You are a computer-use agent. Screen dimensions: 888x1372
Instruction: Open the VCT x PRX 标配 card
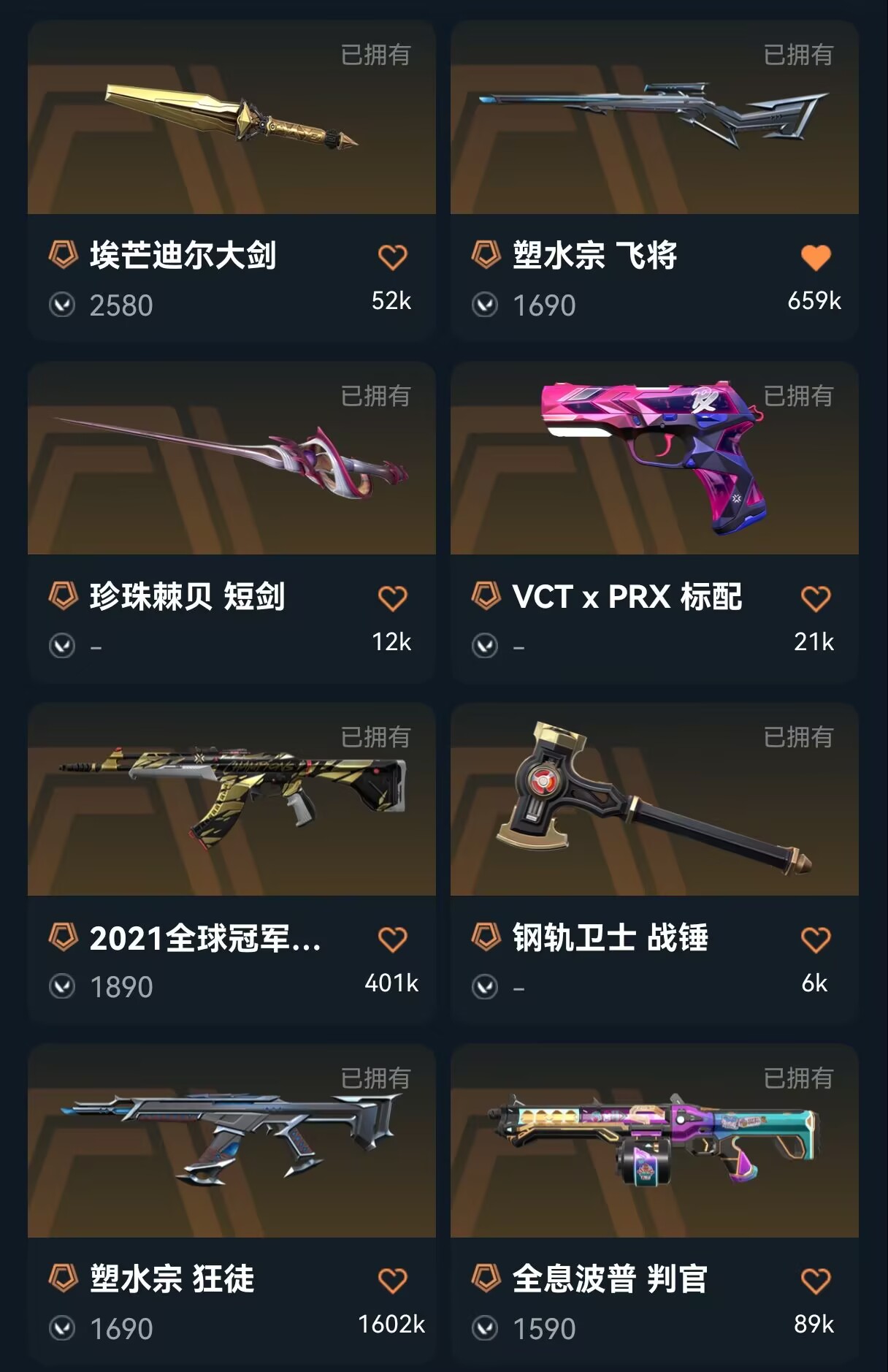[x=654, y=460]
